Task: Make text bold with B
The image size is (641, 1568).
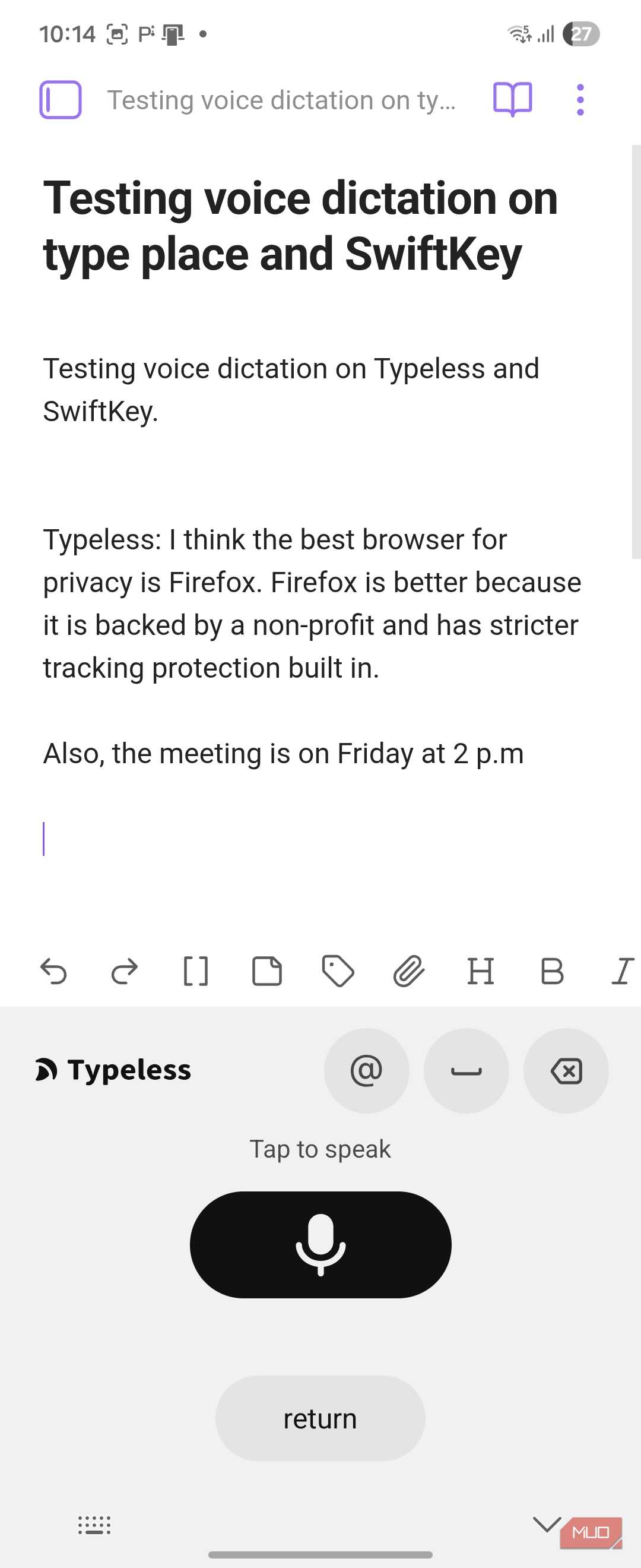Action: [x=551, y=971]
